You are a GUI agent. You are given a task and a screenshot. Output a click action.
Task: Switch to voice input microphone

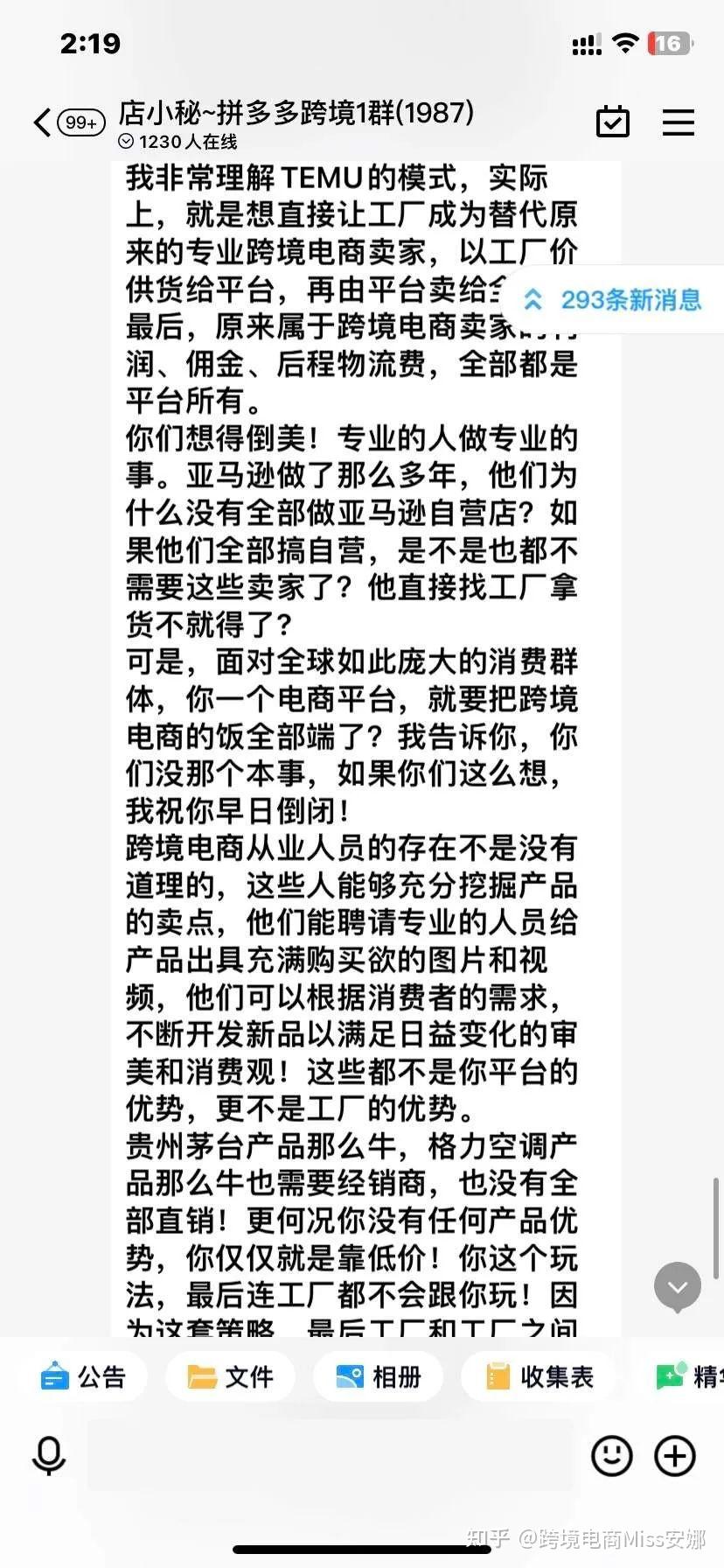(49, 1456)
